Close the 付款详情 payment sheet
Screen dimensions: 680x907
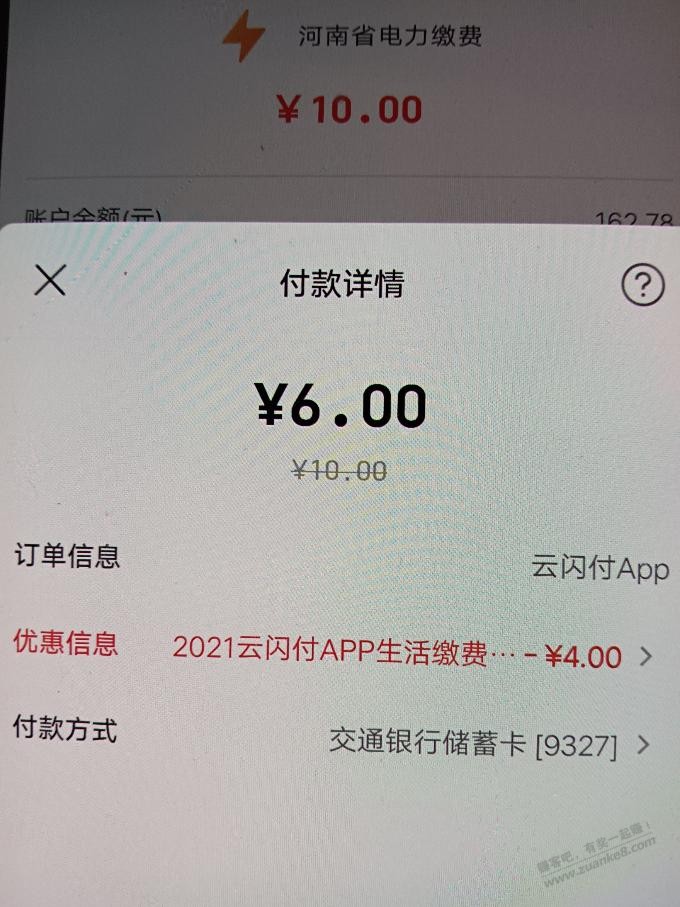(49, 281)
